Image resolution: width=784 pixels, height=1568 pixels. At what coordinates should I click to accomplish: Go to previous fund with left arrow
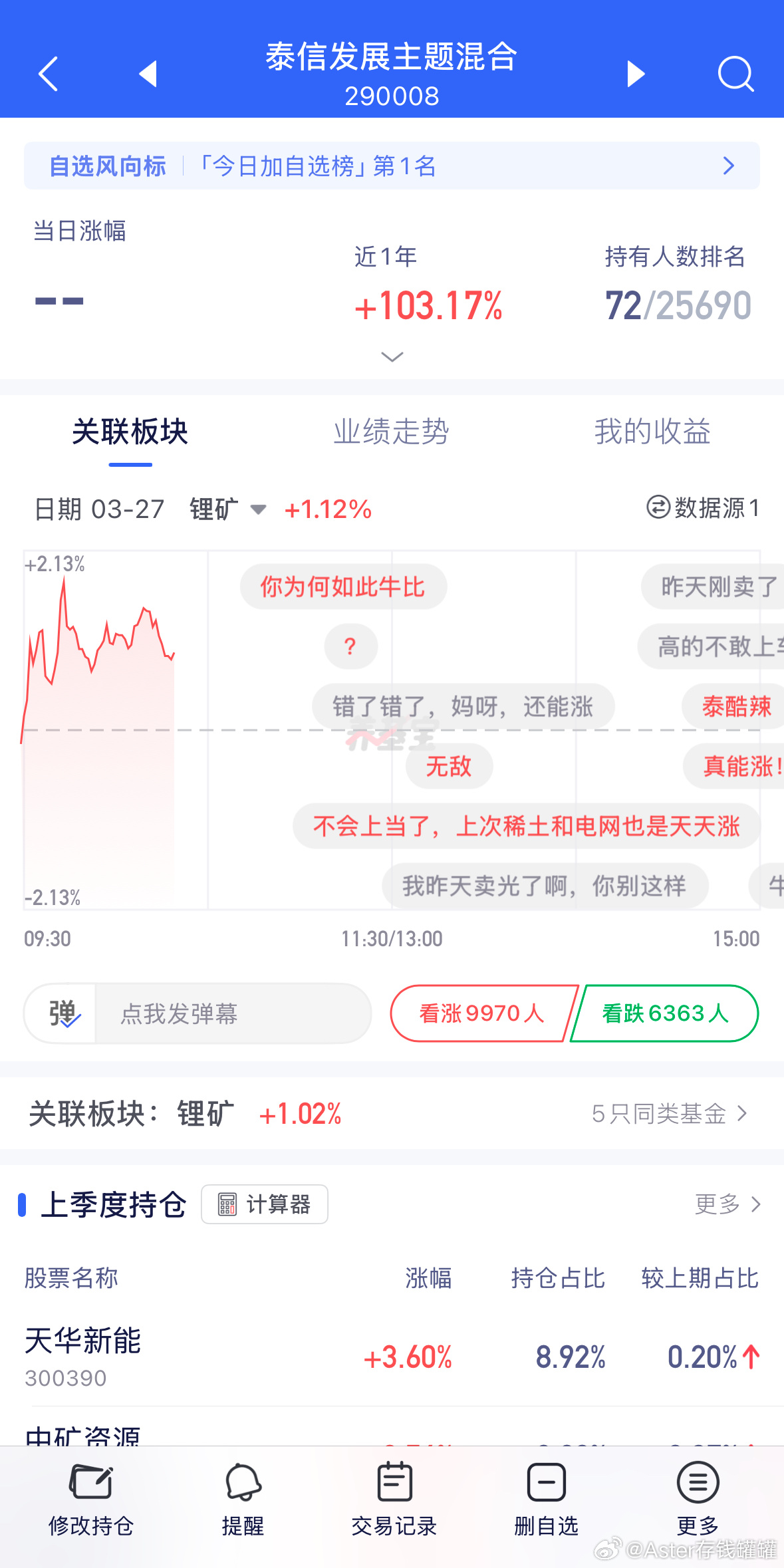(x=148, y=74)
